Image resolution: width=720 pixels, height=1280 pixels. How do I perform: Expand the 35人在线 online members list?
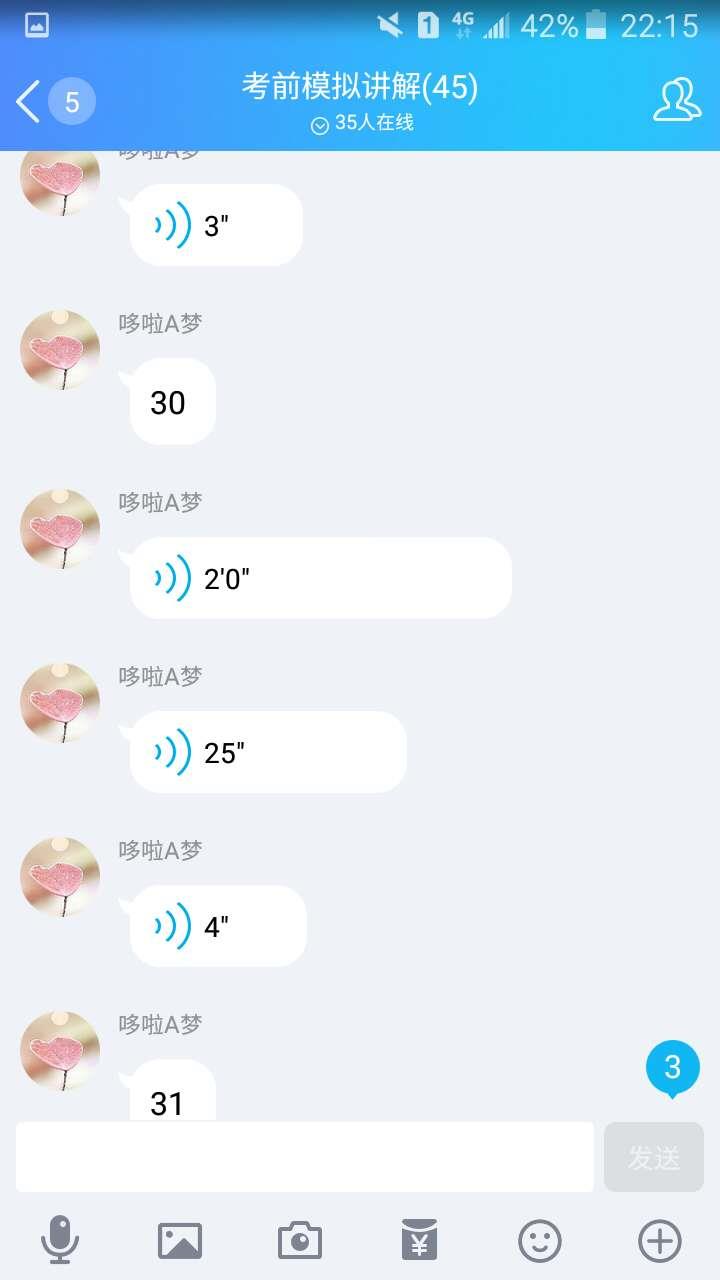[361, 124]
